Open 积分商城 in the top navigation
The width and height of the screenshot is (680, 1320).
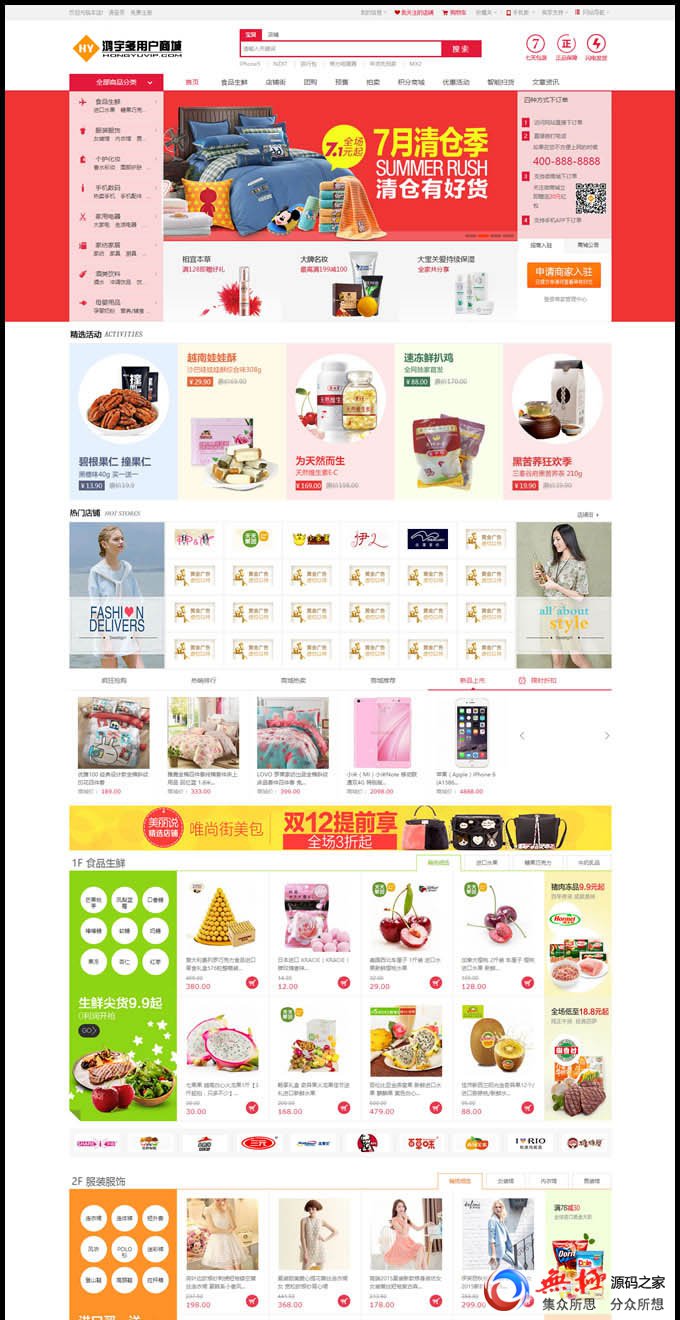[x=410, y=82]
